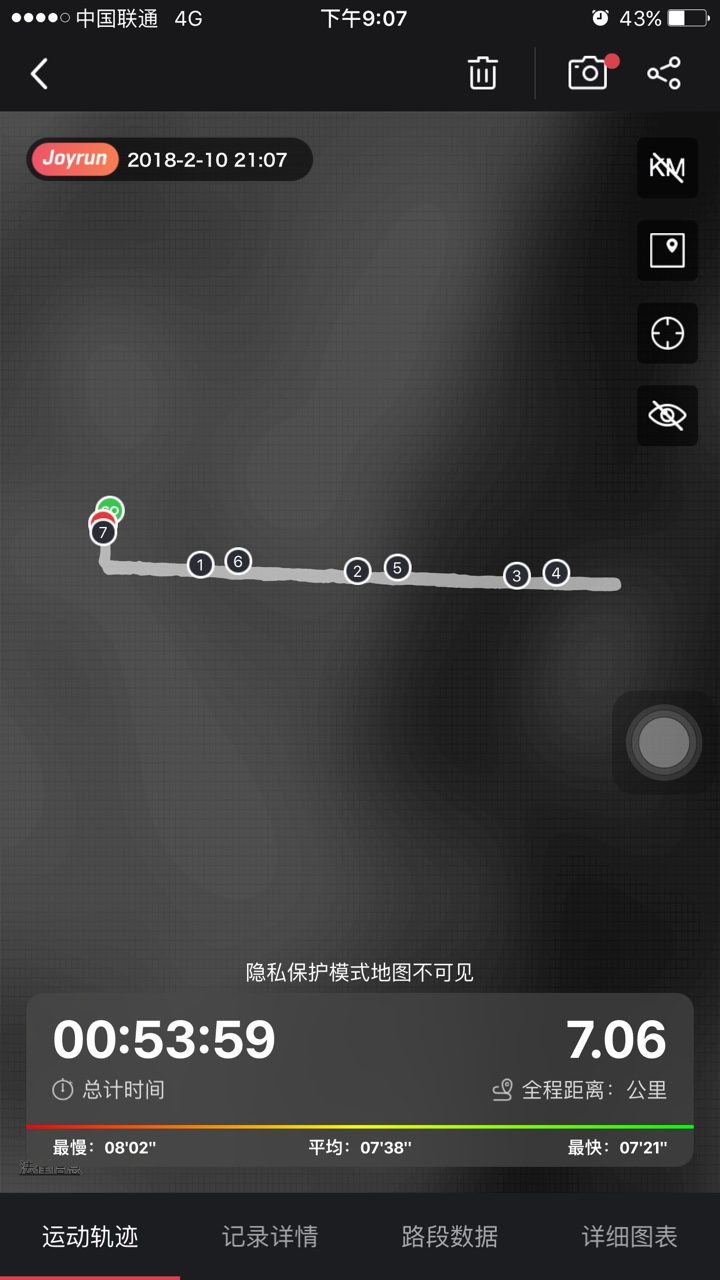The image size is (720, 1280).
Task: Toggle the KM kilometer markers
Action: click(x=667, y=167)
